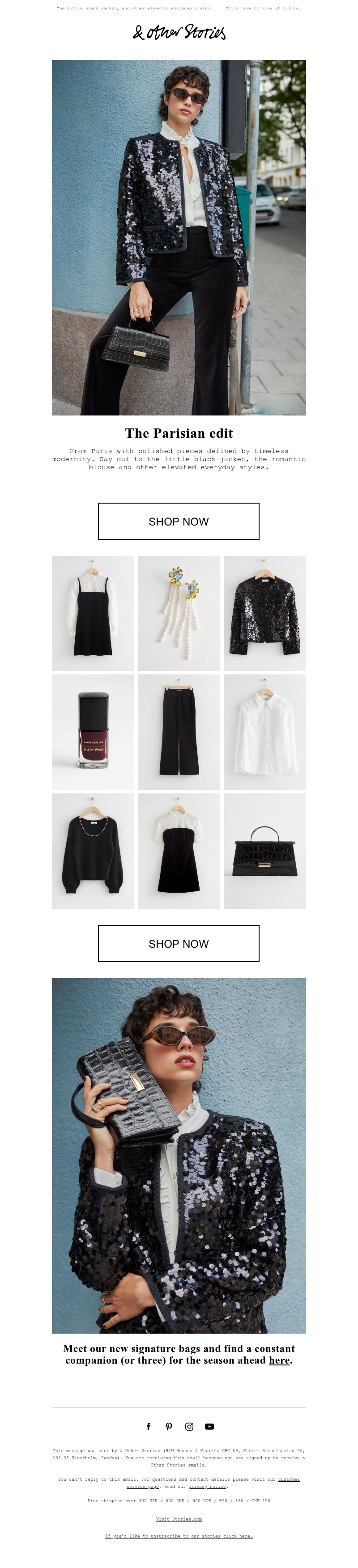Tap 'Click here to view it online' link
Screen dimensions: 358x1568
click(262, 8)
